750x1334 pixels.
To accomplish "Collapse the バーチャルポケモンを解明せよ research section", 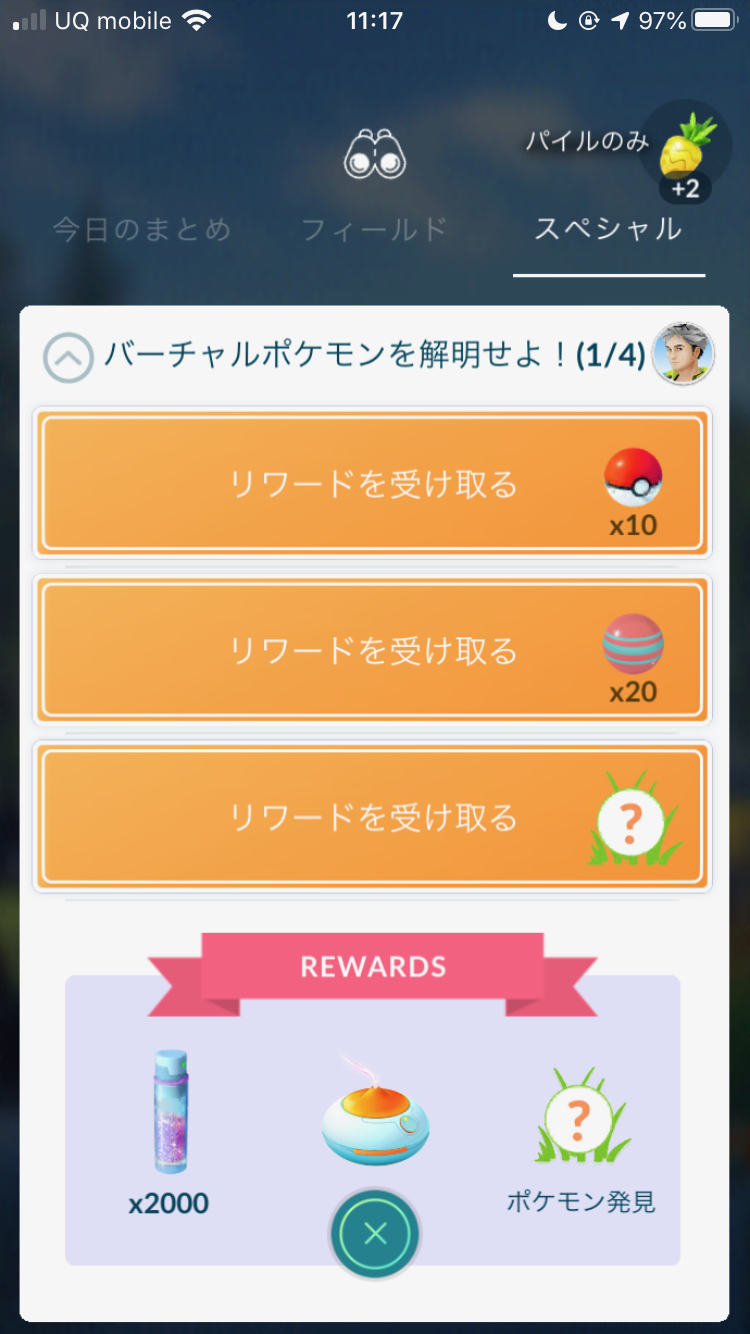I will pos(68,357).
